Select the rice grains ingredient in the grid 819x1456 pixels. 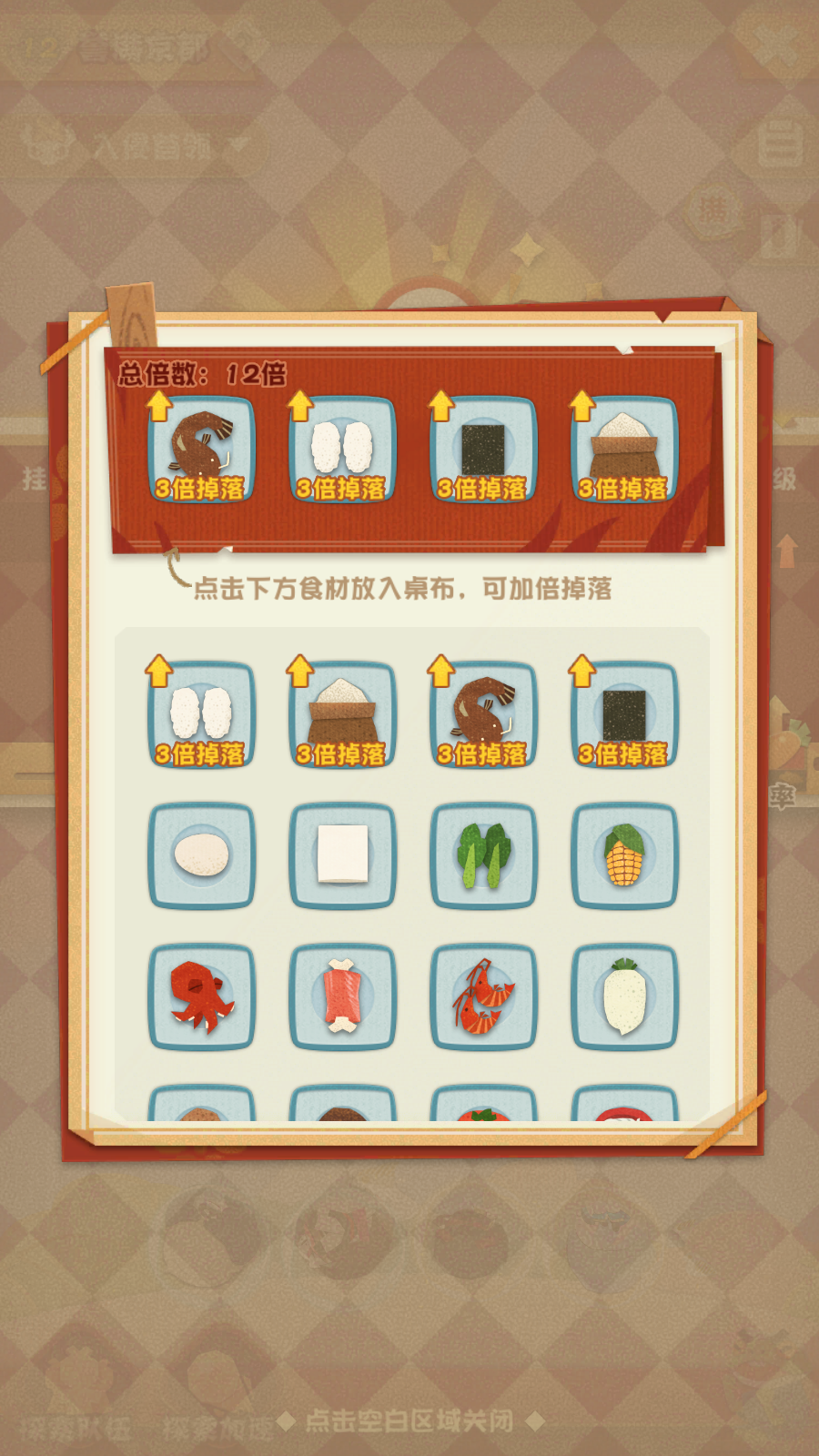coord(201,714)
